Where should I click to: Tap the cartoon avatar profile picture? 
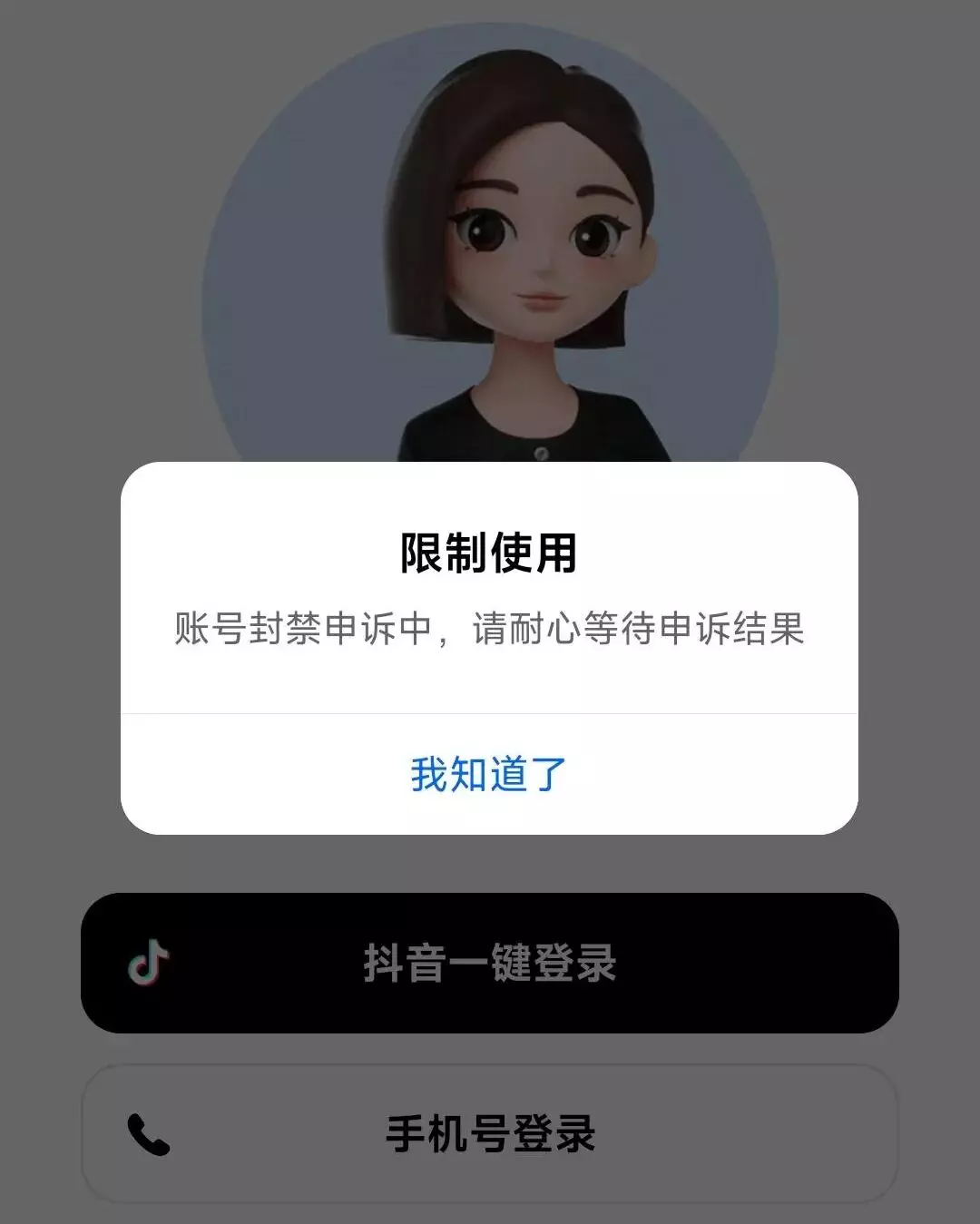[x=490, y=263]
